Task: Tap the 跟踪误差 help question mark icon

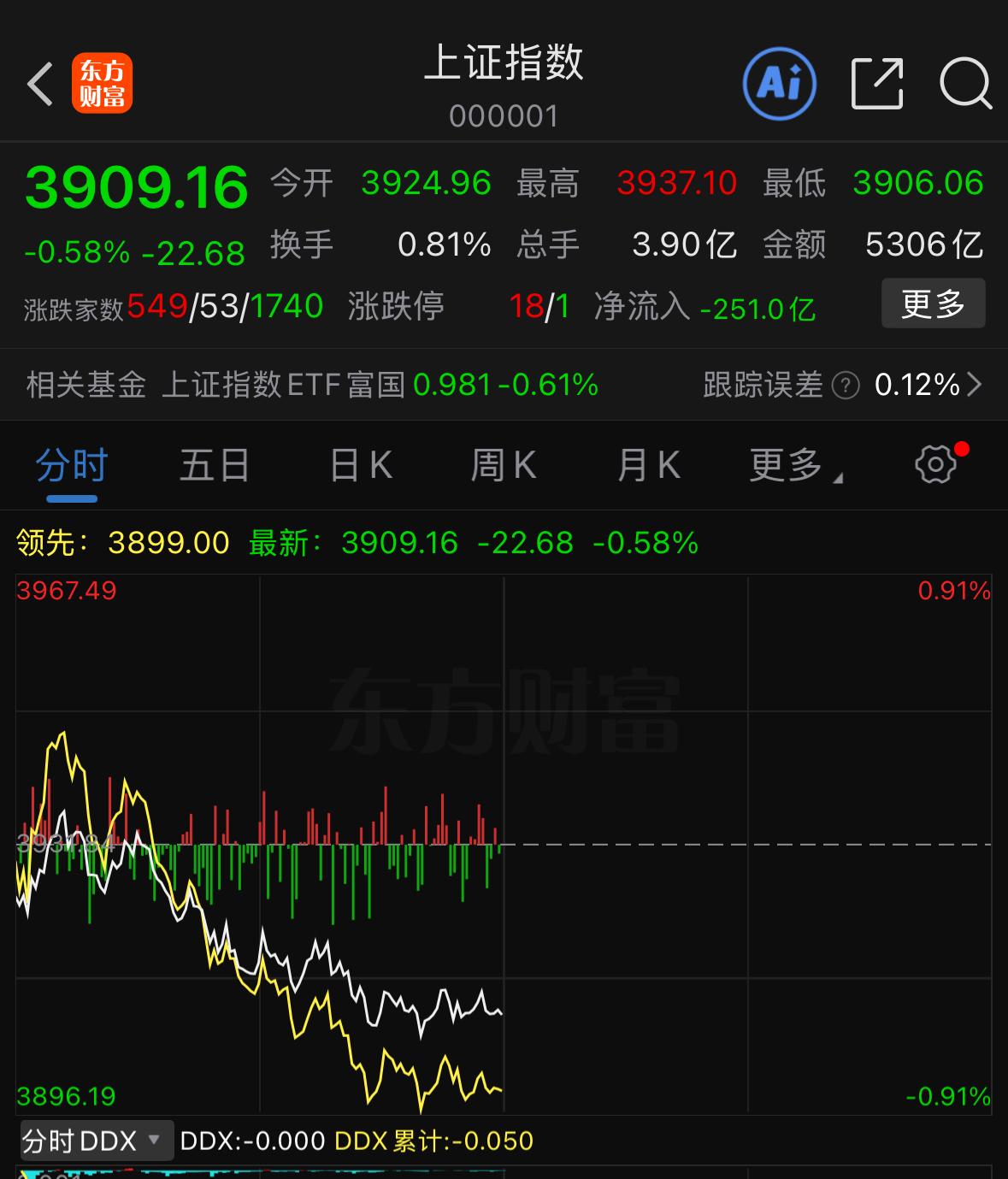Action: point(845,386)
